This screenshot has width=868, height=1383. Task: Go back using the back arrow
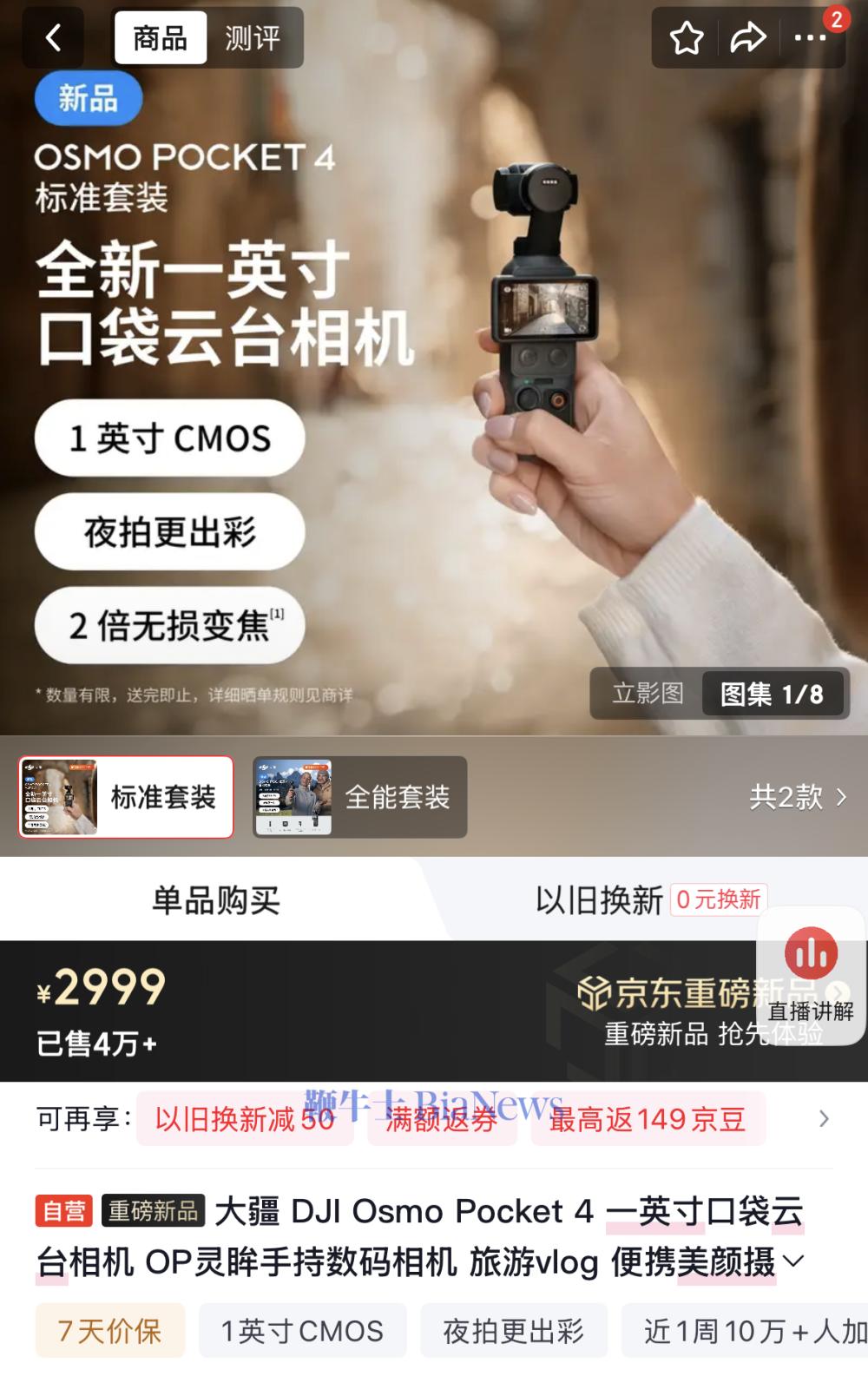52,38
